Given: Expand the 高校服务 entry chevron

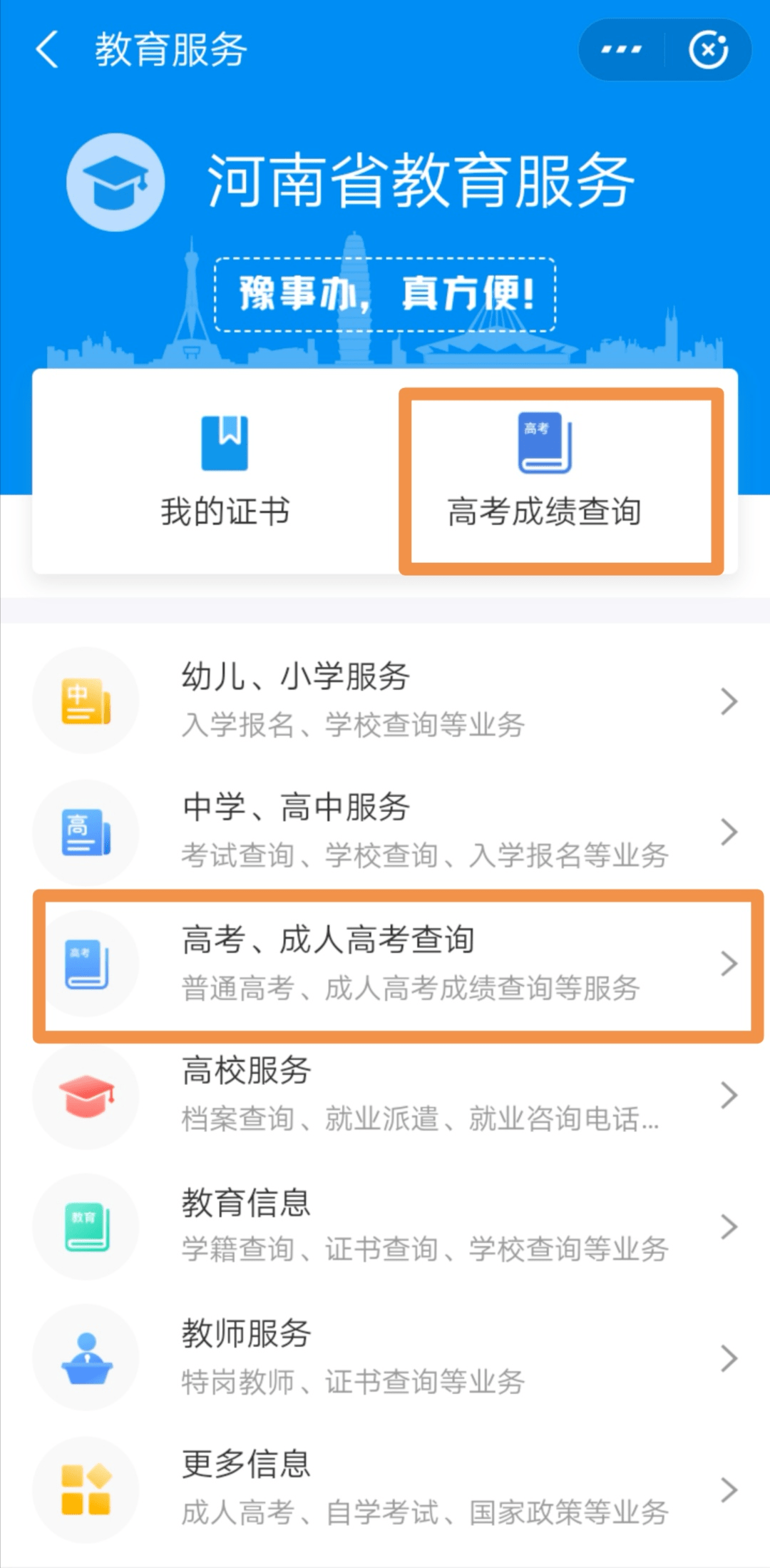Looking at the screenshot, I should (729, 1096).
